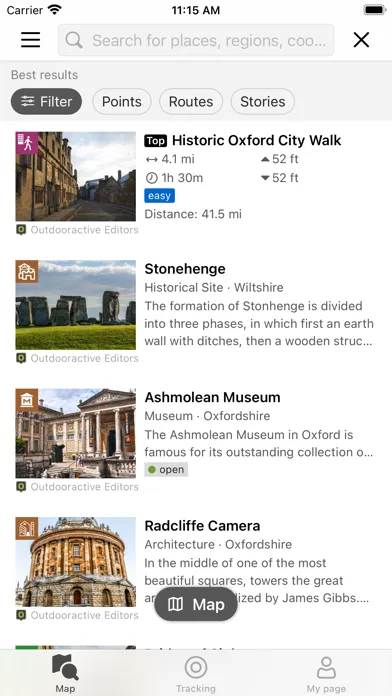Tap the search field for places
Image resolution: width=392 pixels, height=696 pixels.
(196, 40)
